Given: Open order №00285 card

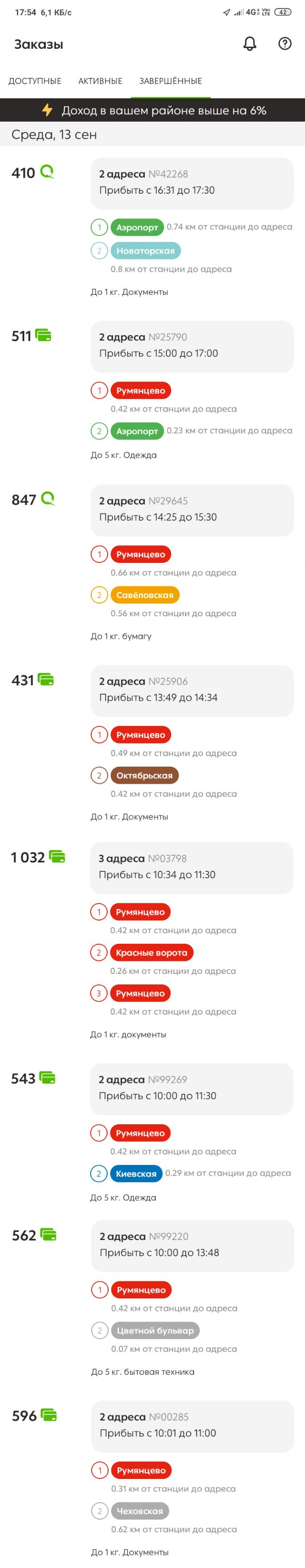Looking at the screenshot, I should pos(192,1425).
